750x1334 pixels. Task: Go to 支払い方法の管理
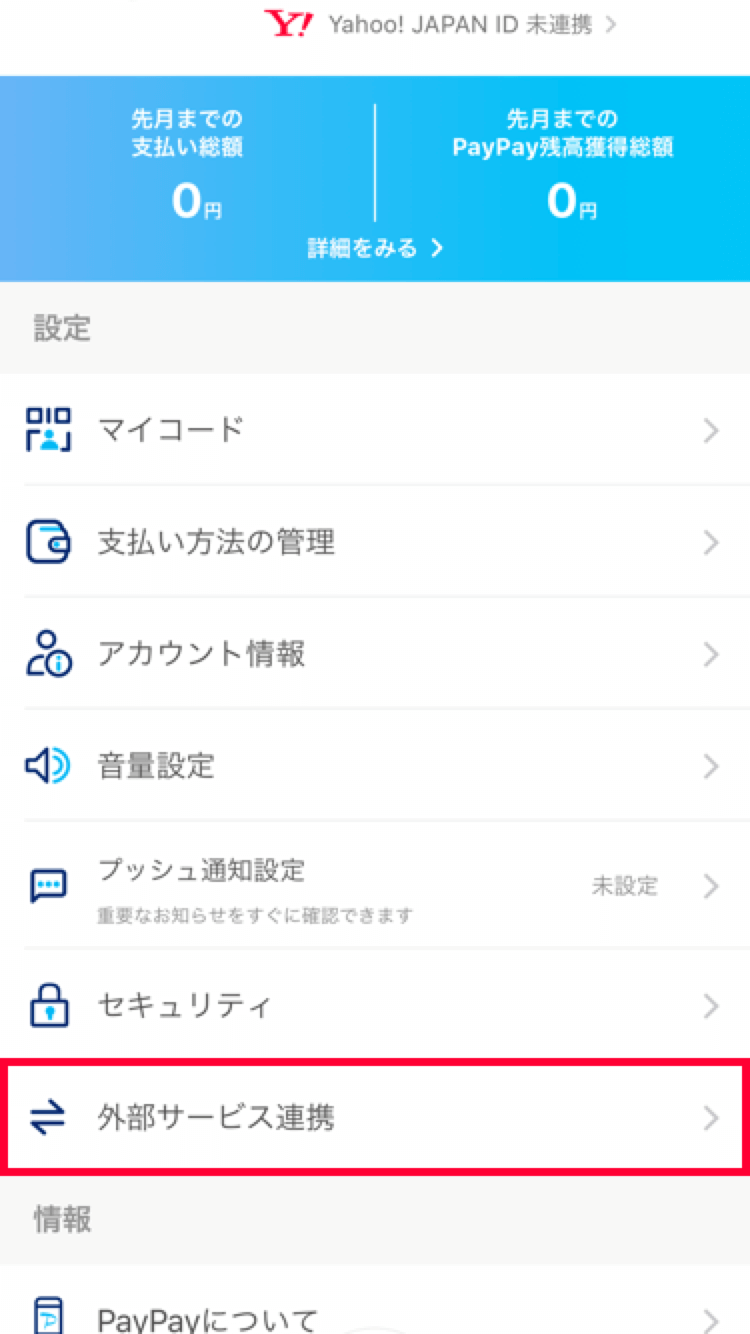tap(375, 542)
